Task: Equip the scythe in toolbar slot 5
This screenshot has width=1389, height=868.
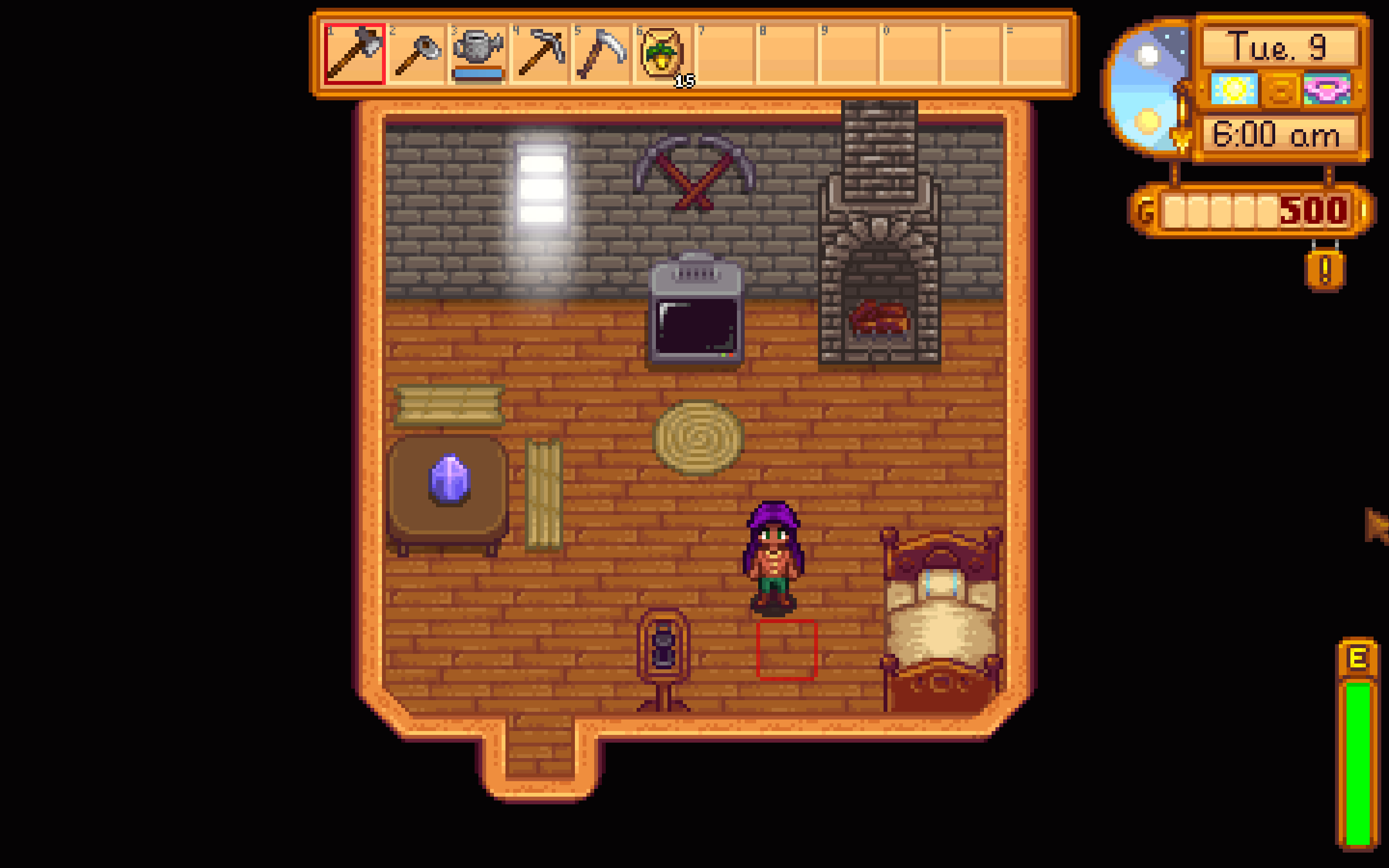Action: (x=602, y=54)
